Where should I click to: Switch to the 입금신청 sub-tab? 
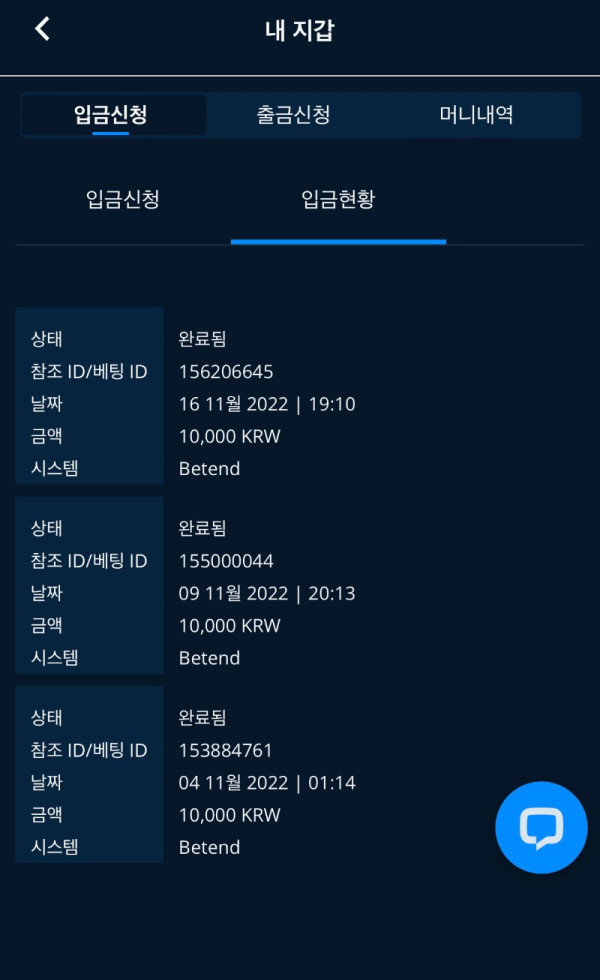[123, 199]
